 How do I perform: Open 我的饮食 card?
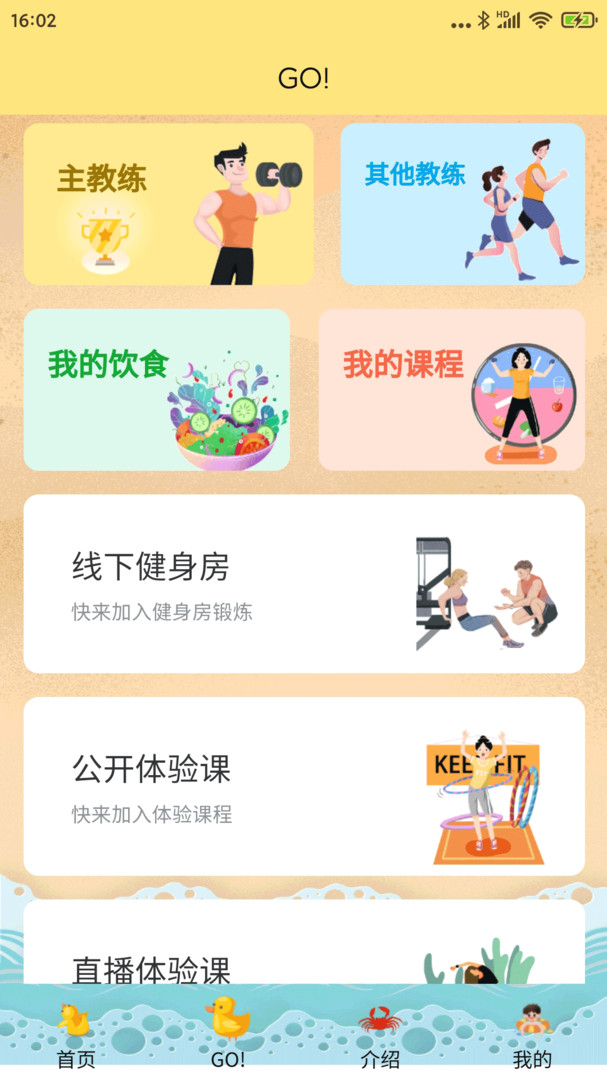[x=156, y=389]
